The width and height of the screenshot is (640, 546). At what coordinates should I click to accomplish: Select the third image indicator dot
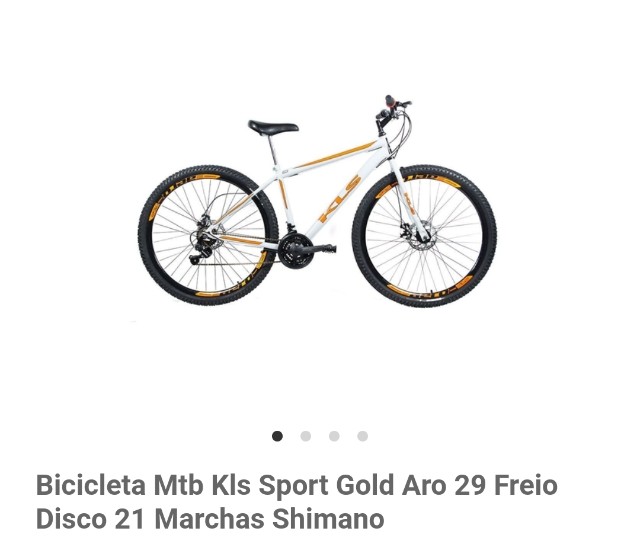[334, 436]
